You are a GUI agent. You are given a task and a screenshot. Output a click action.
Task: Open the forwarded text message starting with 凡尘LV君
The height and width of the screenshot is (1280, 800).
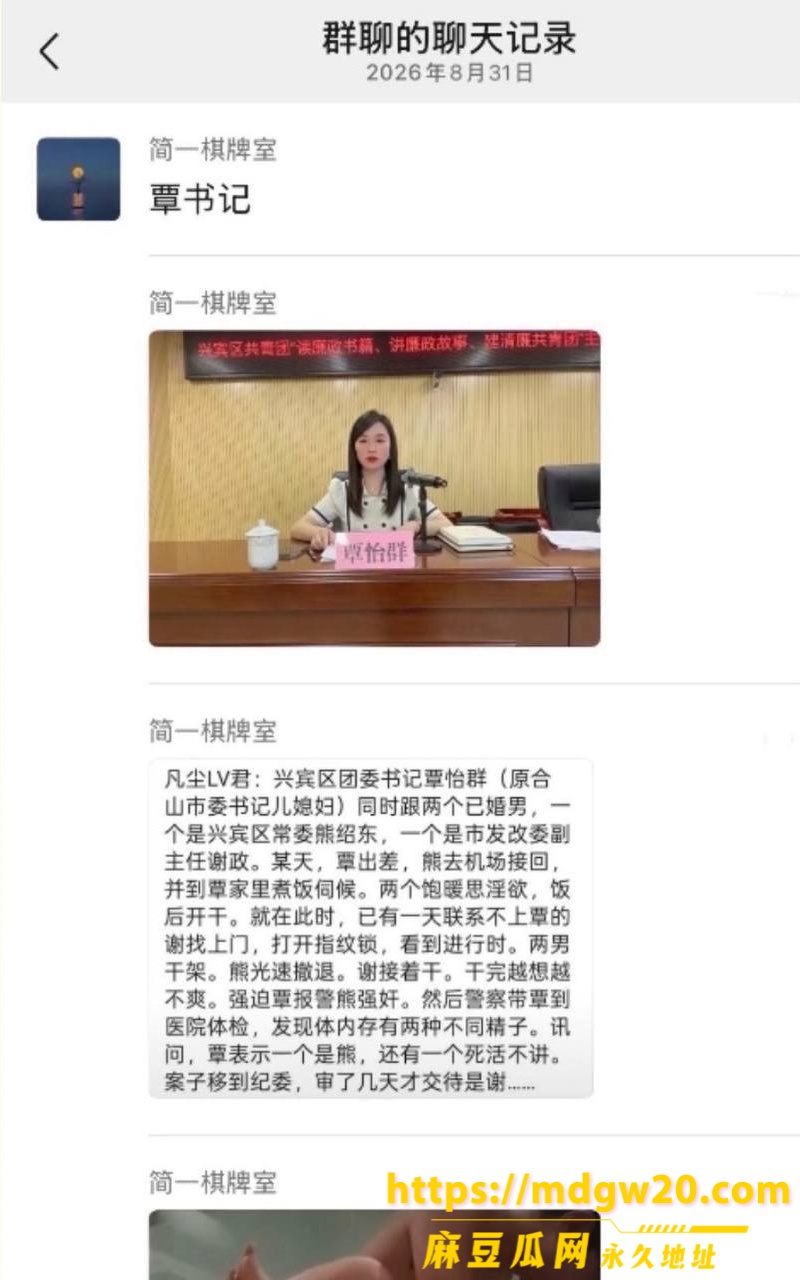click(x=371, y=928)
